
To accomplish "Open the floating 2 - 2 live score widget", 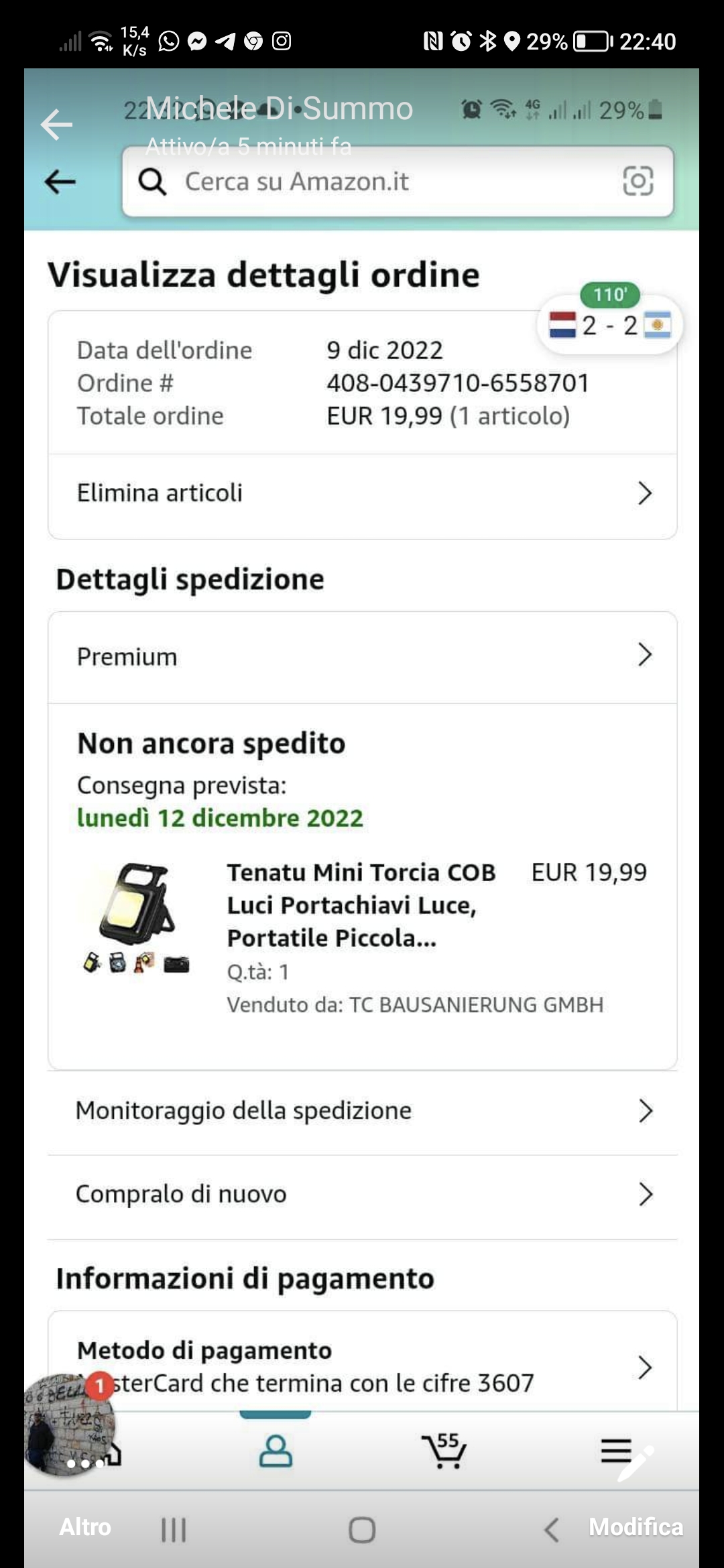I will coord(609,324).
